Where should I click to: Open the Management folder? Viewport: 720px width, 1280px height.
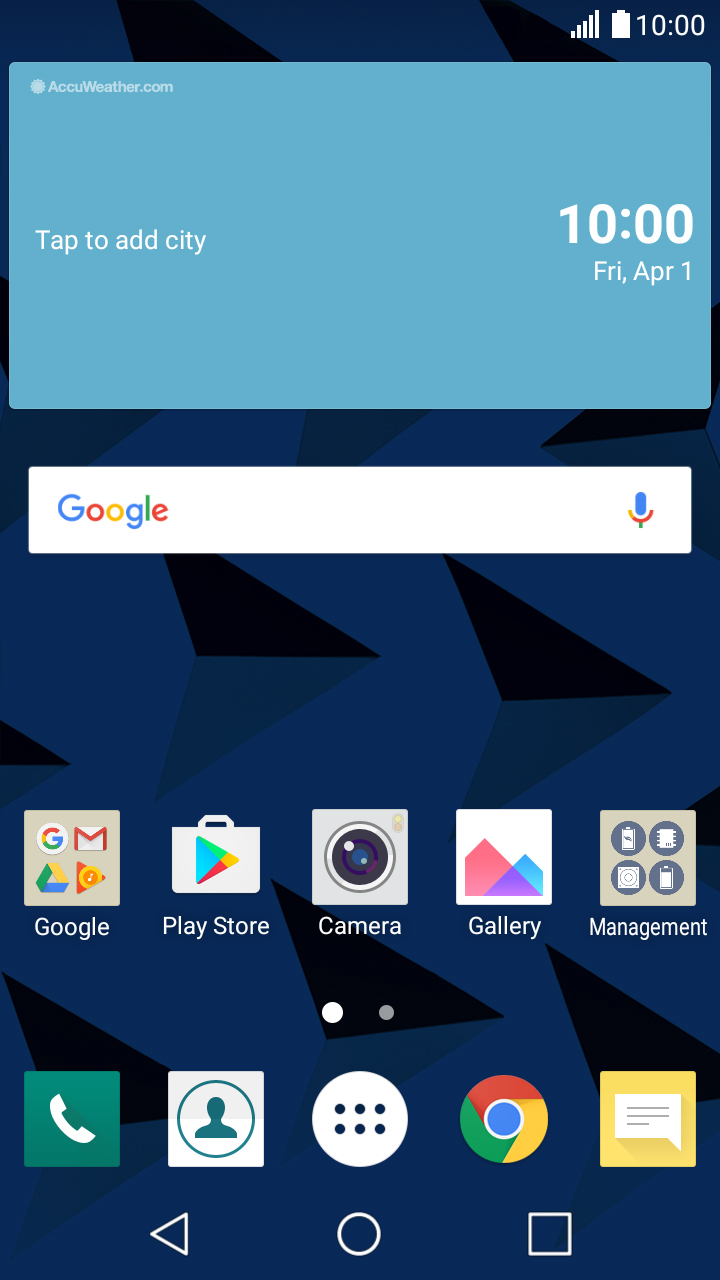648,858
